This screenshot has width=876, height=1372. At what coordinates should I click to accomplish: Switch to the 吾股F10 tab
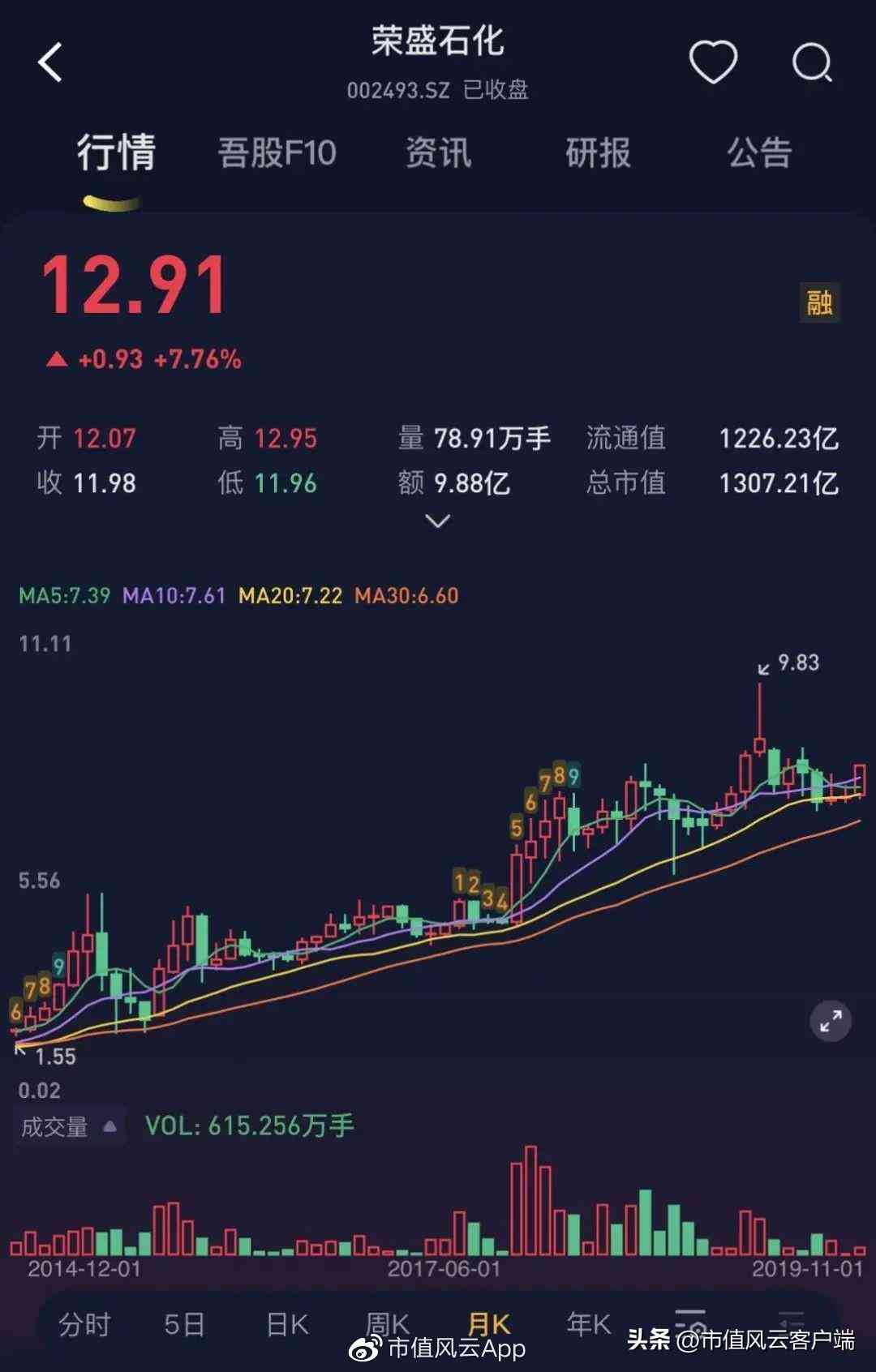pos(277,153)
